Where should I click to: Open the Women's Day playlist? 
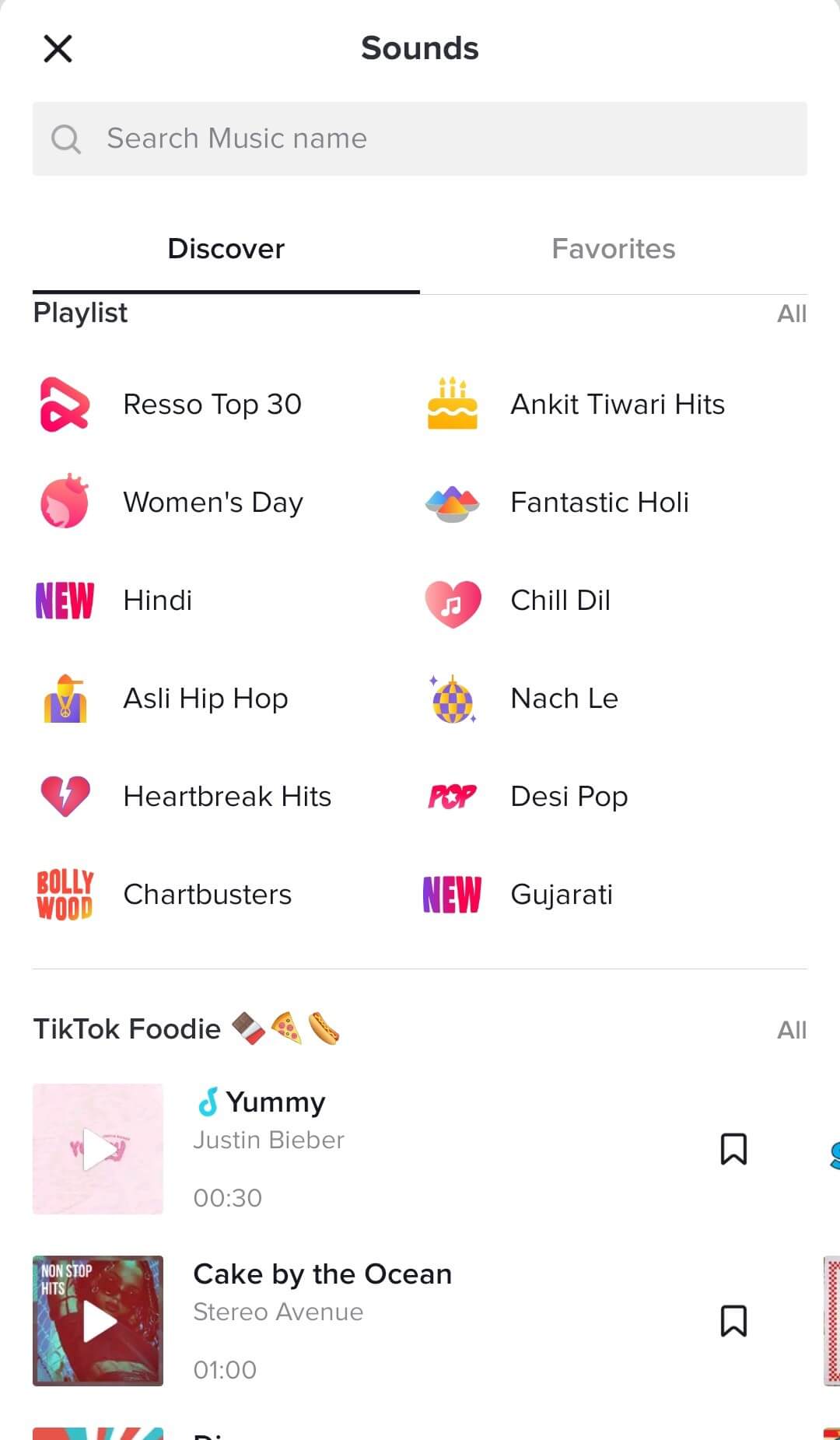(212, 503)
